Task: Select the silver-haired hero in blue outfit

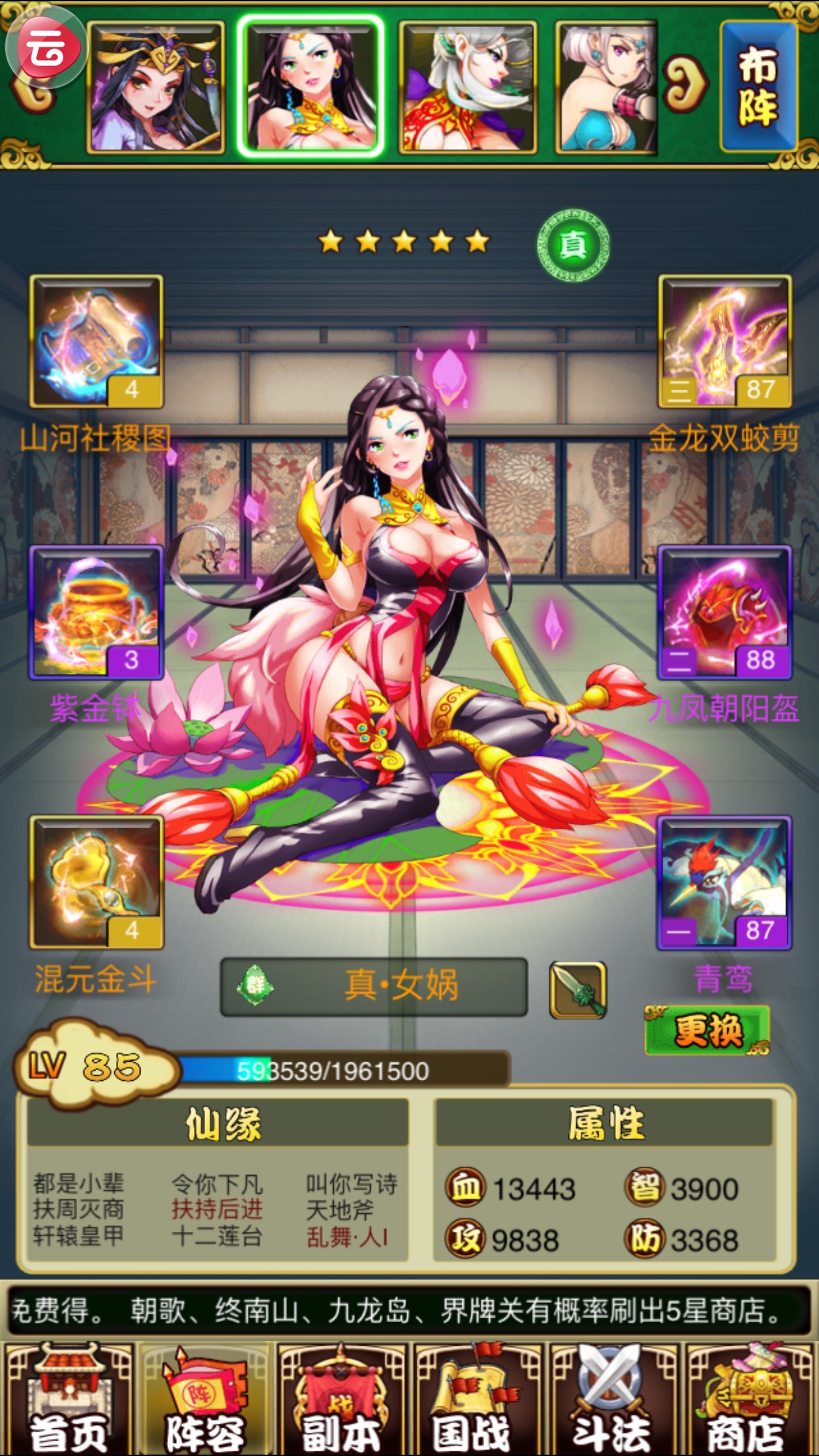Action: click(x=607, y=87)
